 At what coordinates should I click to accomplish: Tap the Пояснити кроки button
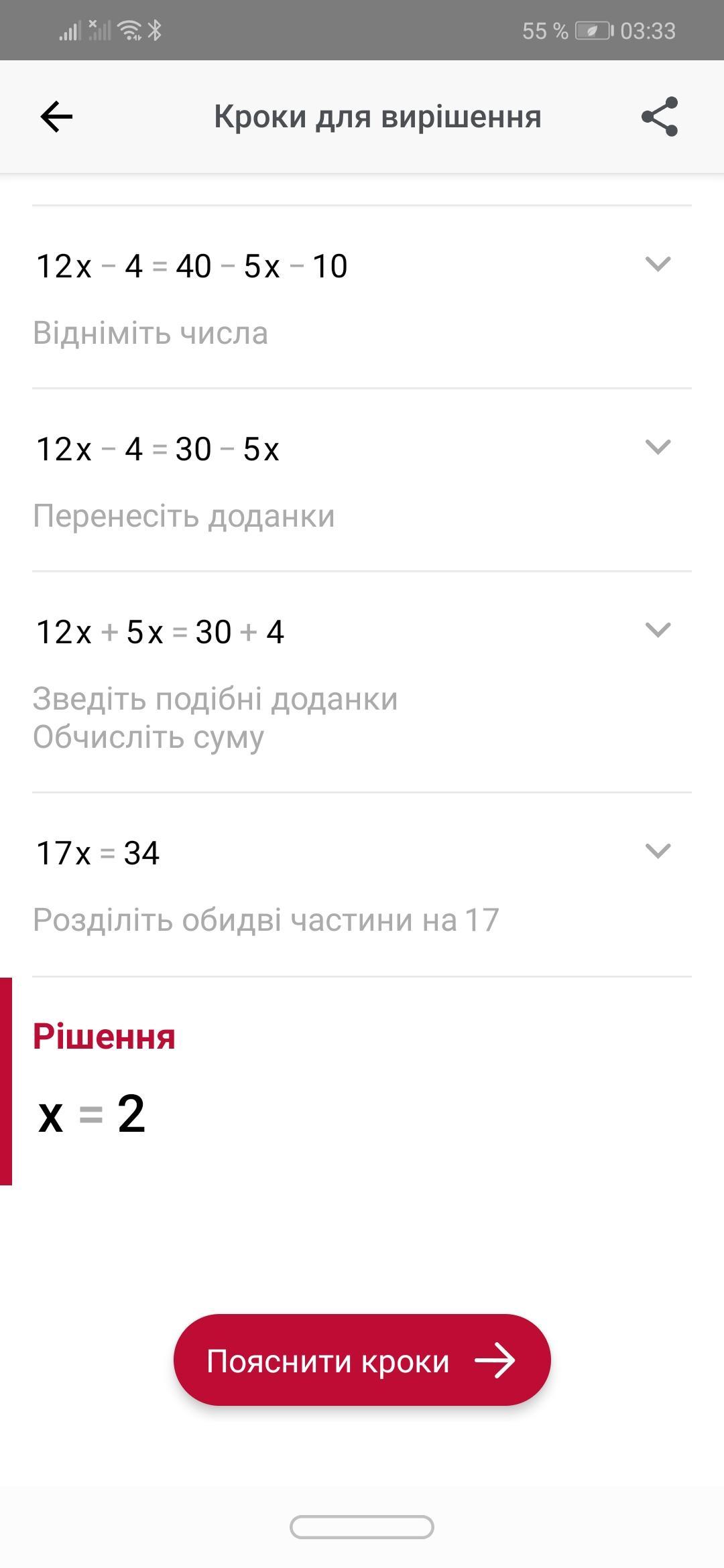pyautogui.click(x=362, y=1360)
